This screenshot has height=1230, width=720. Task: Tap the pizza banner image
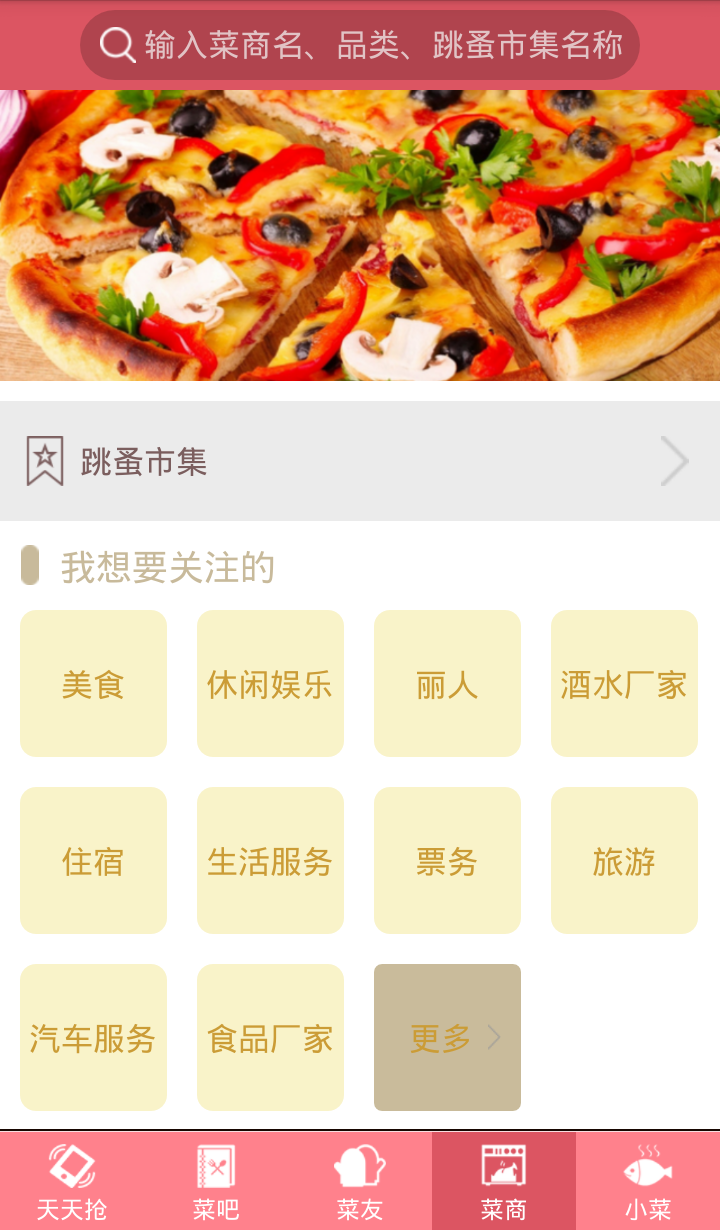pyautogui.click(x=360, y=240)
